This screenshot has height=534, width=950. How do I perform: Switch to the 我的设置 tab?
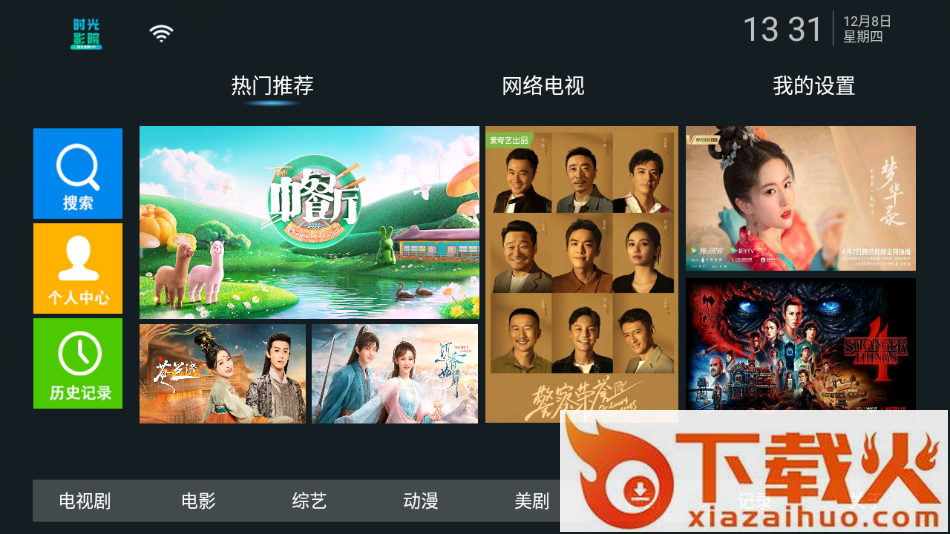click(814, 86)
